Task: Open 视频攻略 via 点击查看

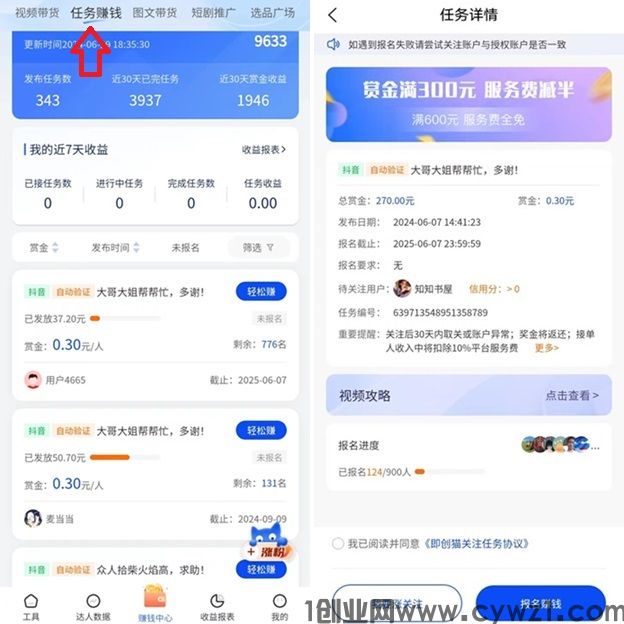Action: pos(572,395)
